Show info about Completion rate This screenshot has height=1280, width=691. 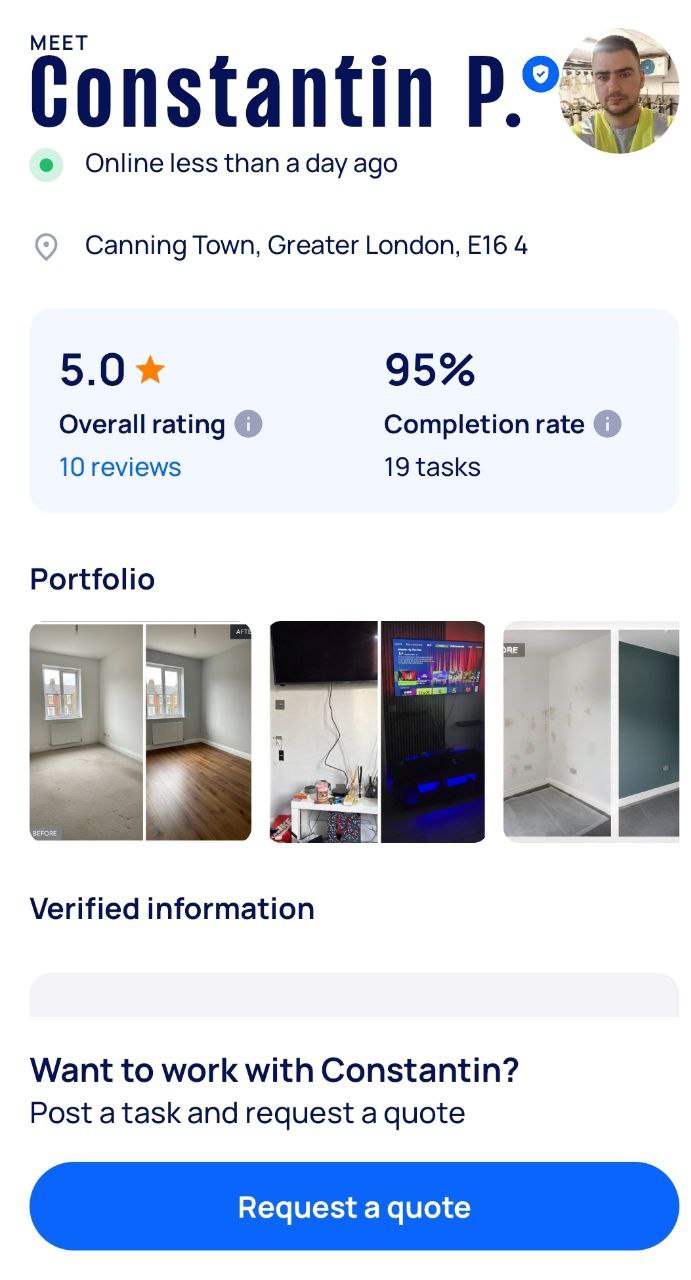607,424
